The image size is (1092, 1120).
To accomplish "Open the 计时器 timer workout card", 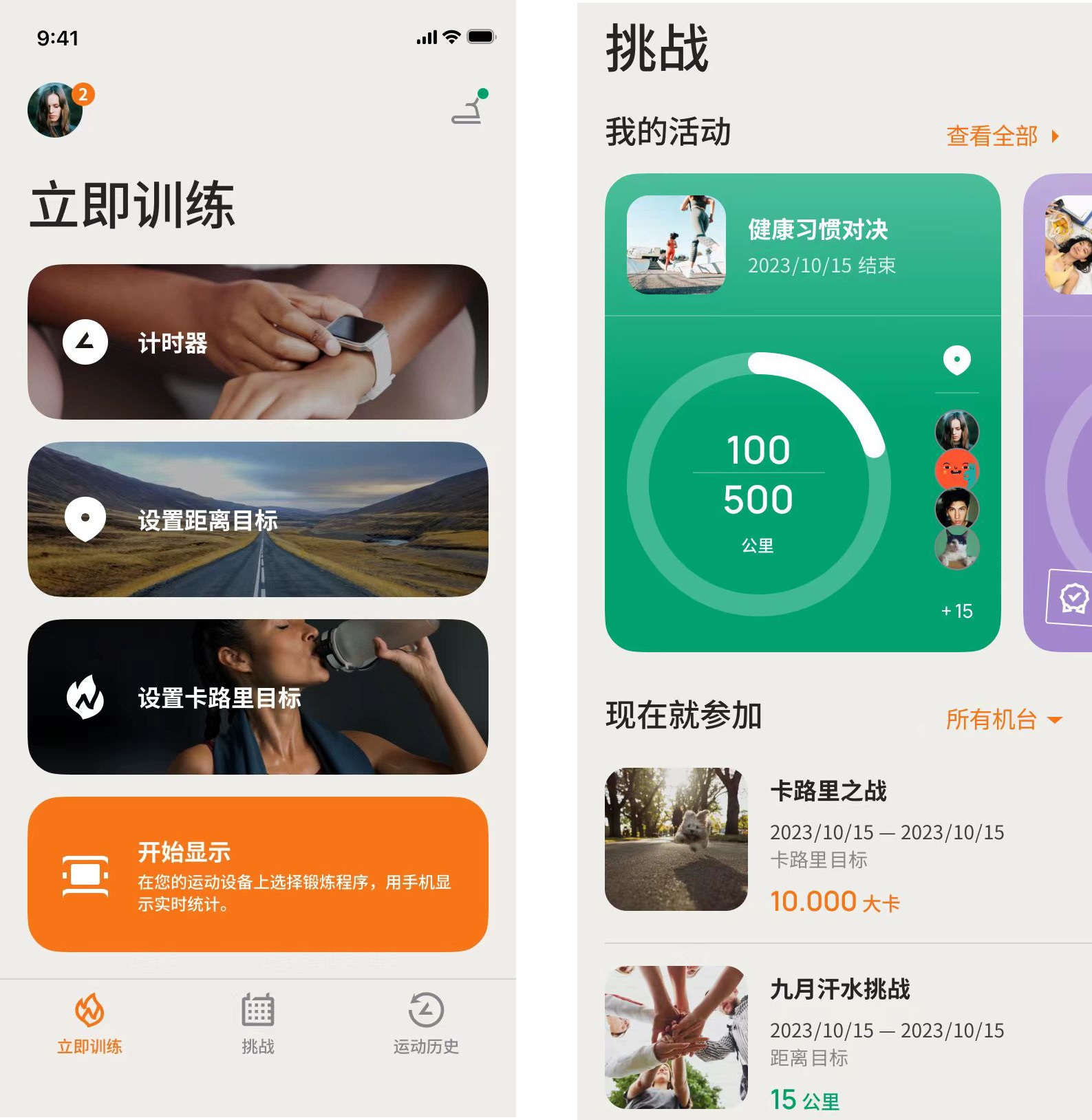I will [x=258, y=342].
